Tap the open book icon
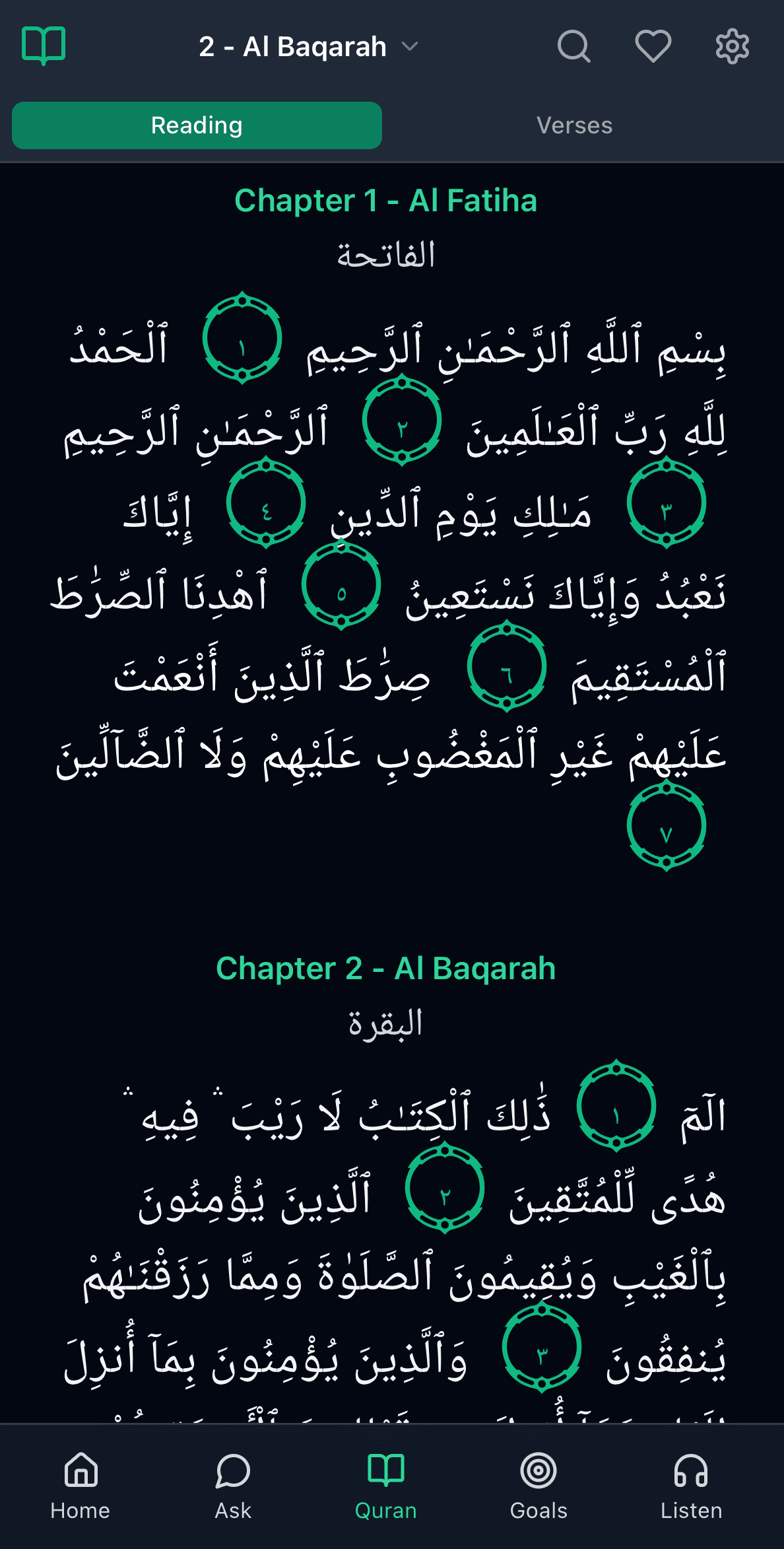 point(44,46)
